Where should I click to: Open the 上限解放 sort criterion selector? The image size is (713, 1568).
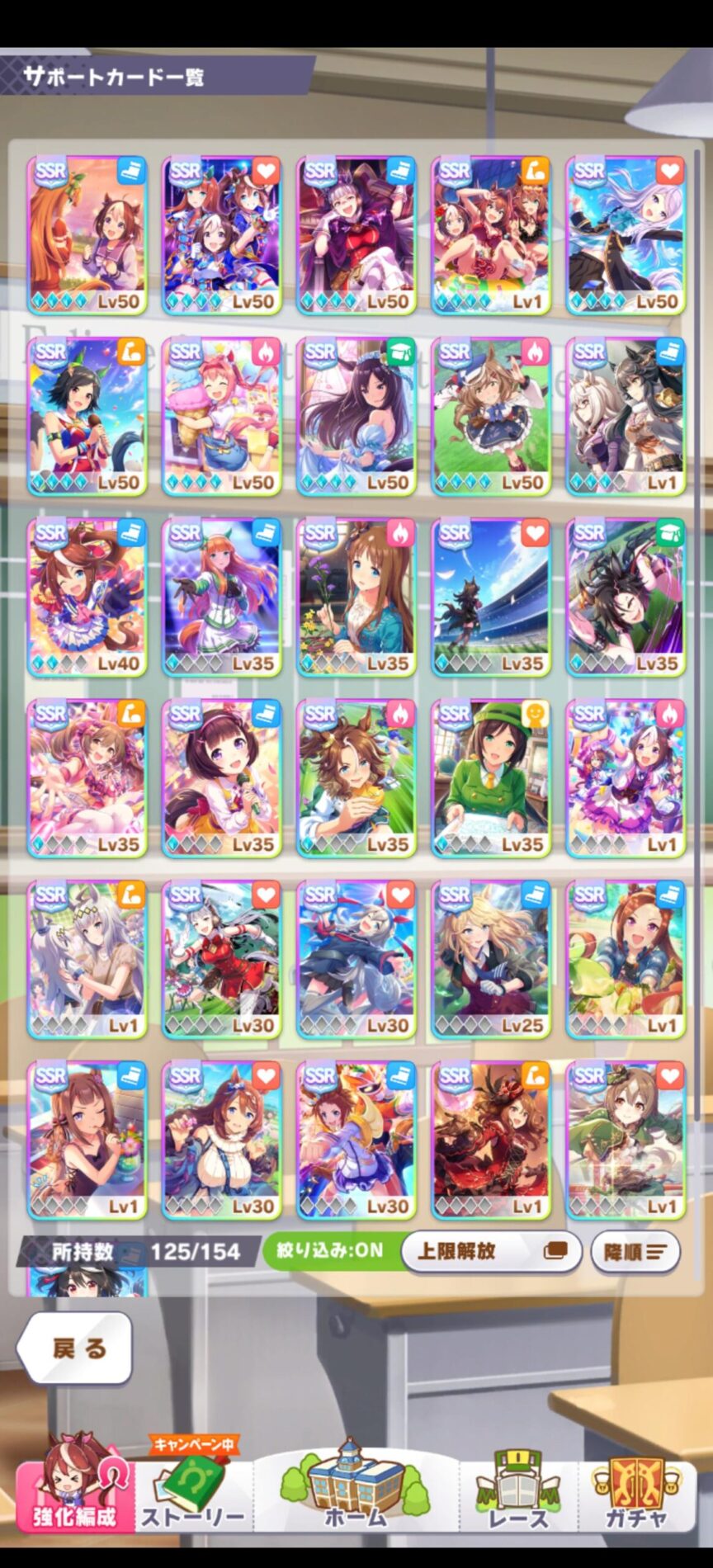pyautogui.click(x=490, y=1251)
